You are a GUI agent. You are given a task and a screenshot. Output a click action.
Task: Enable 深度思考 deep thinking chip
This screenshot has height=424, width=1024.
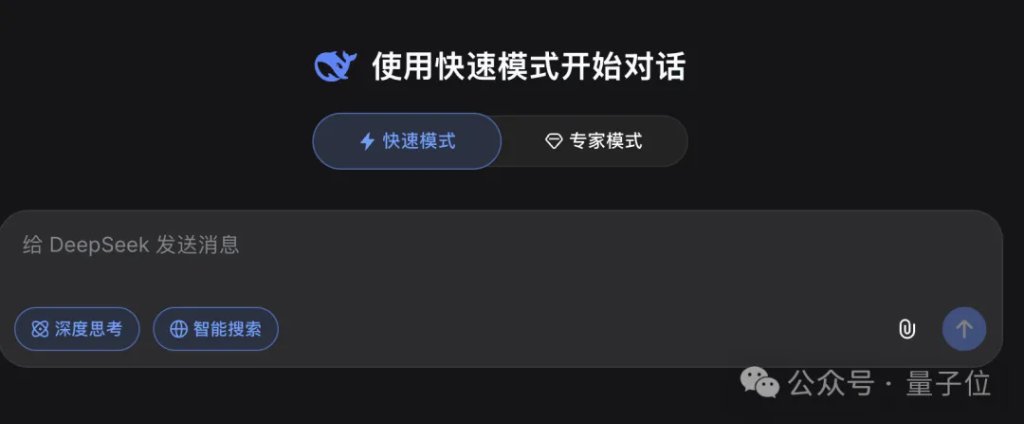[77, 329]
